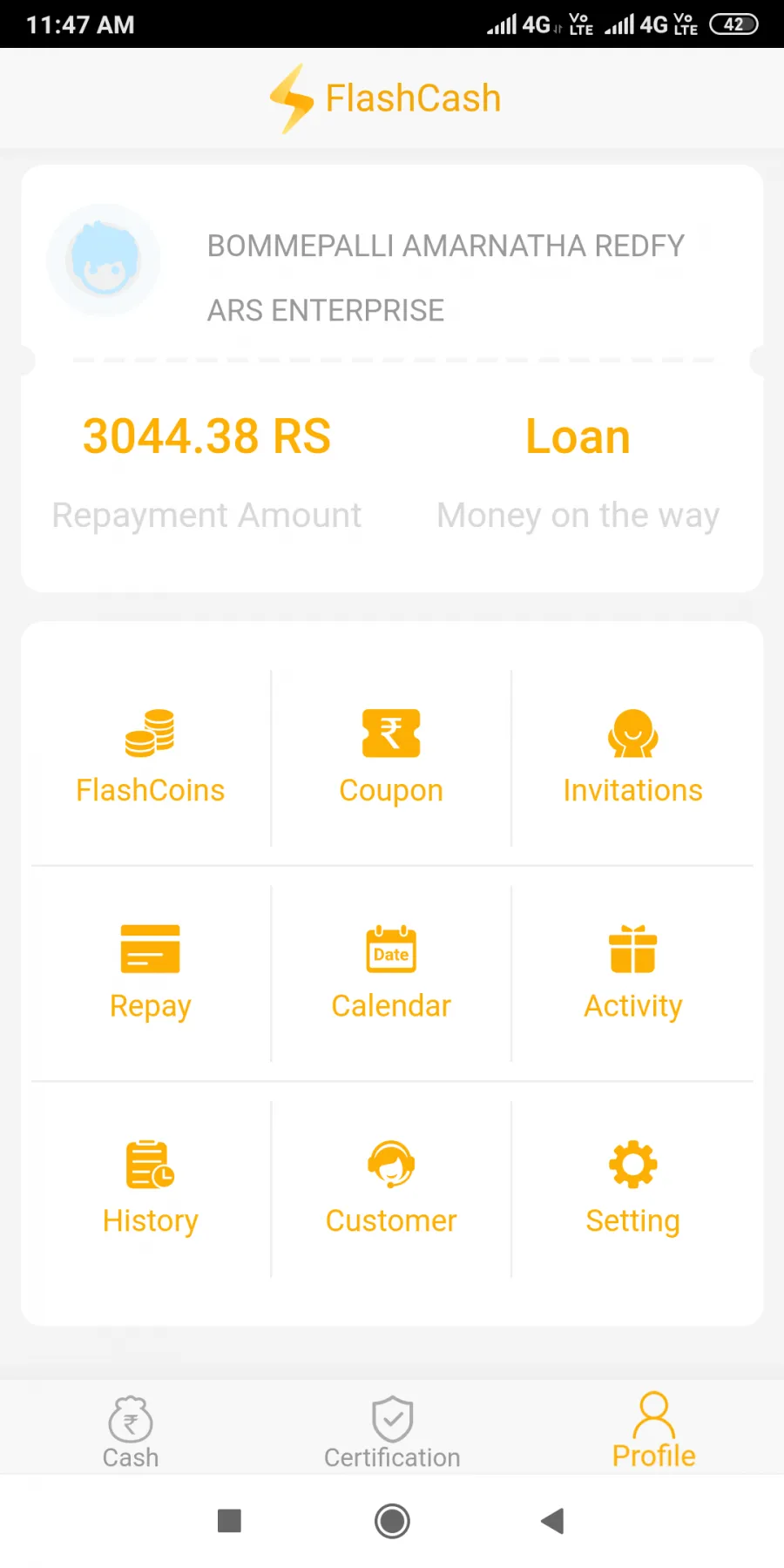Viewport: 784px width, 1568px height.
Task: Switch to the Cash tab
Action: pos(131,1432)
